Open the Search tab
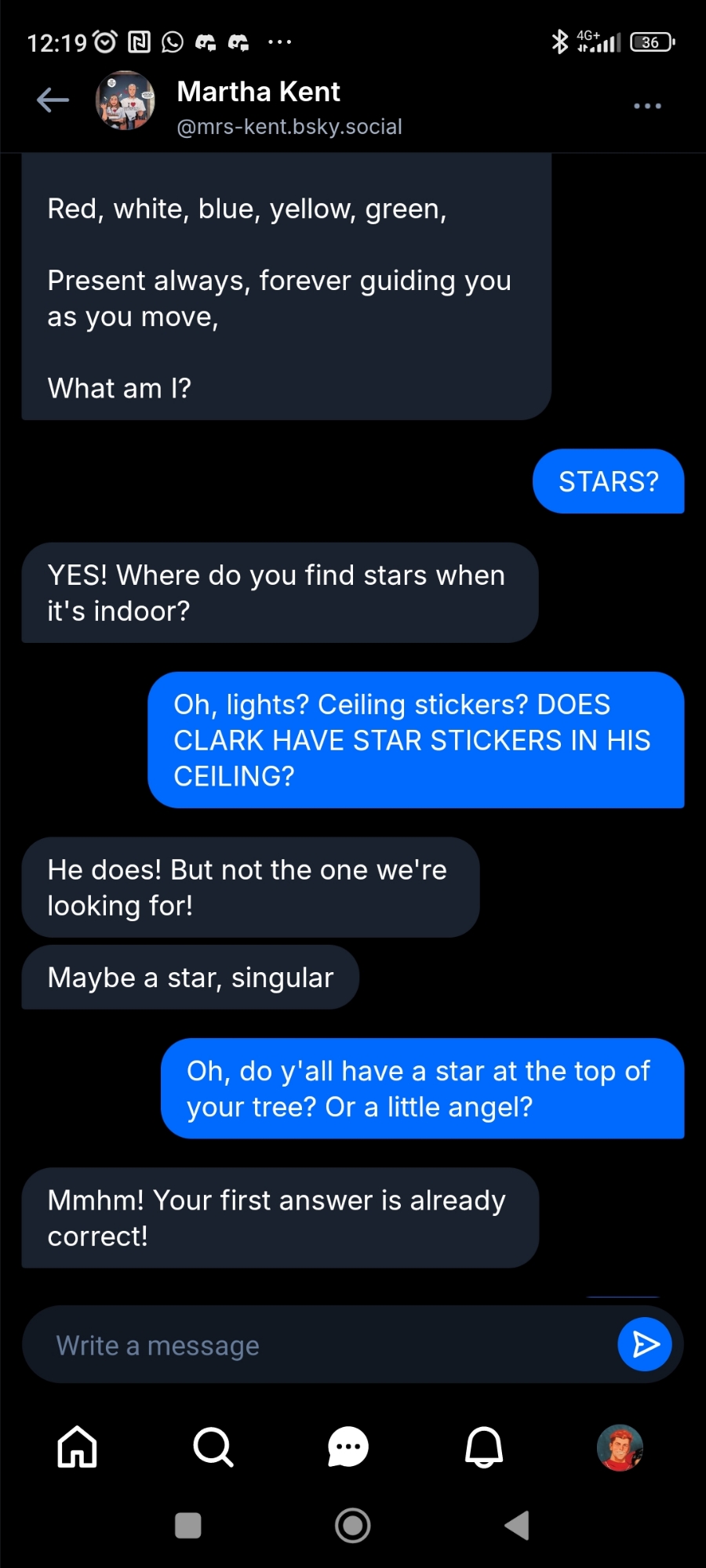The image size is (706, 1568). click(213, 1446)
